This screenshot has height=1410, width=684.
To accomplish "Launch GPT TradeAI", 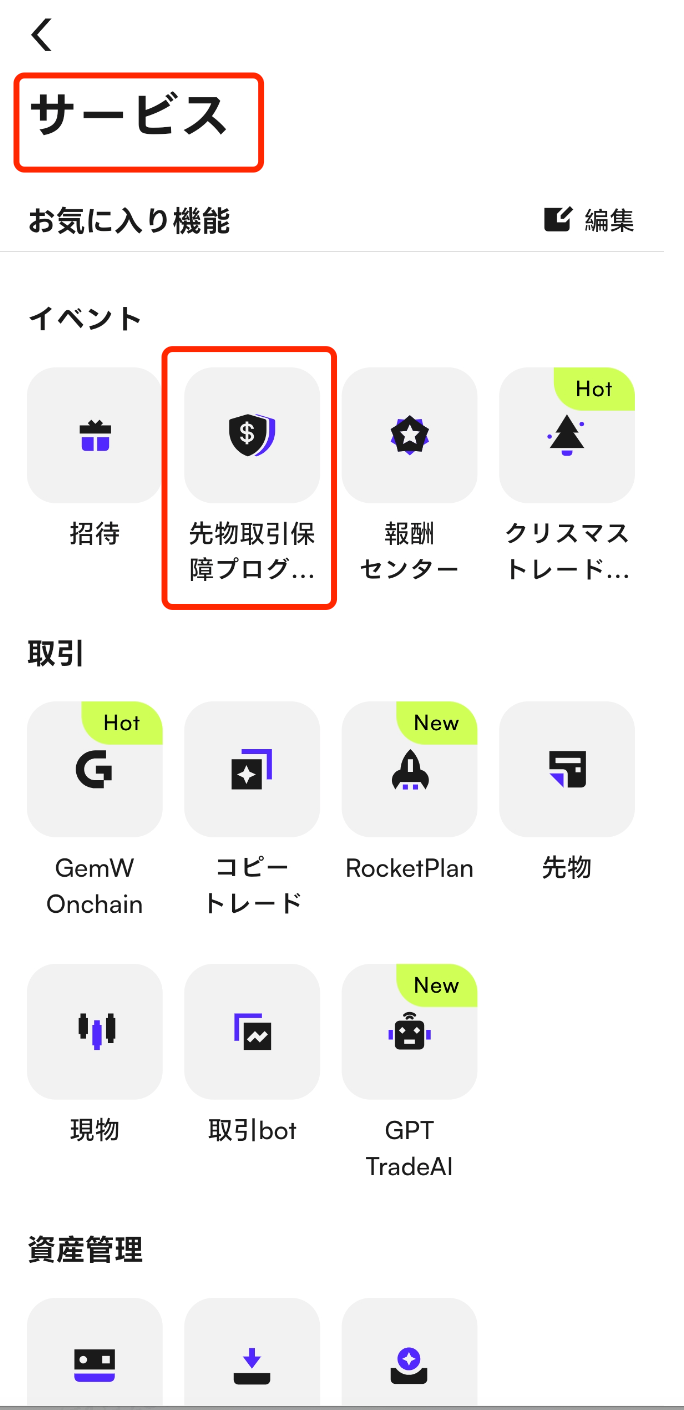I will pos(409,1032).
